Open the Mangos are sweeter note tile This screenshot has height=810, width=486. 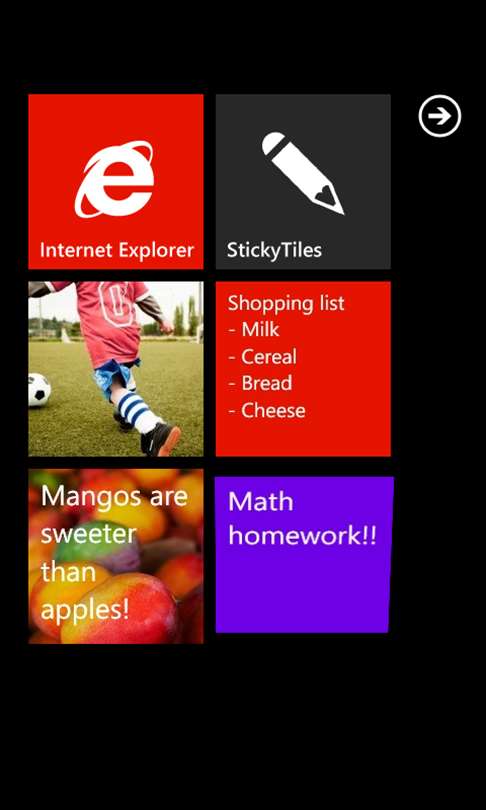click(116, 556)
